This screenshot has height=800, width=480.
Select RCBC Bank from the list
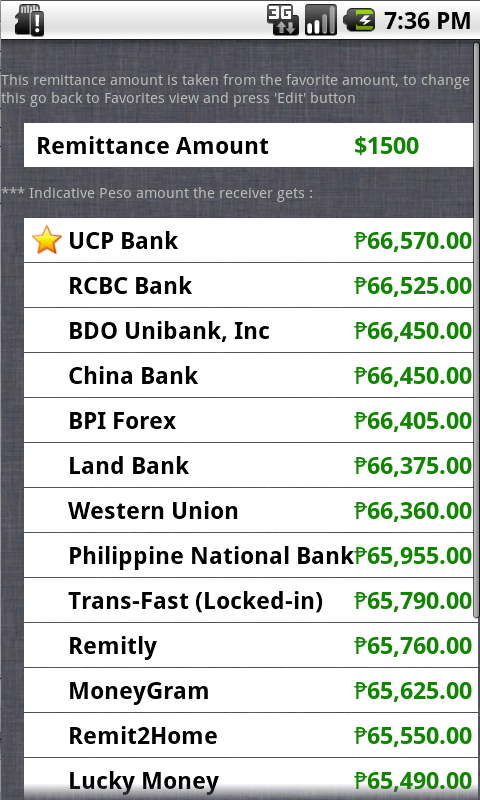click(x=248, y=285)
